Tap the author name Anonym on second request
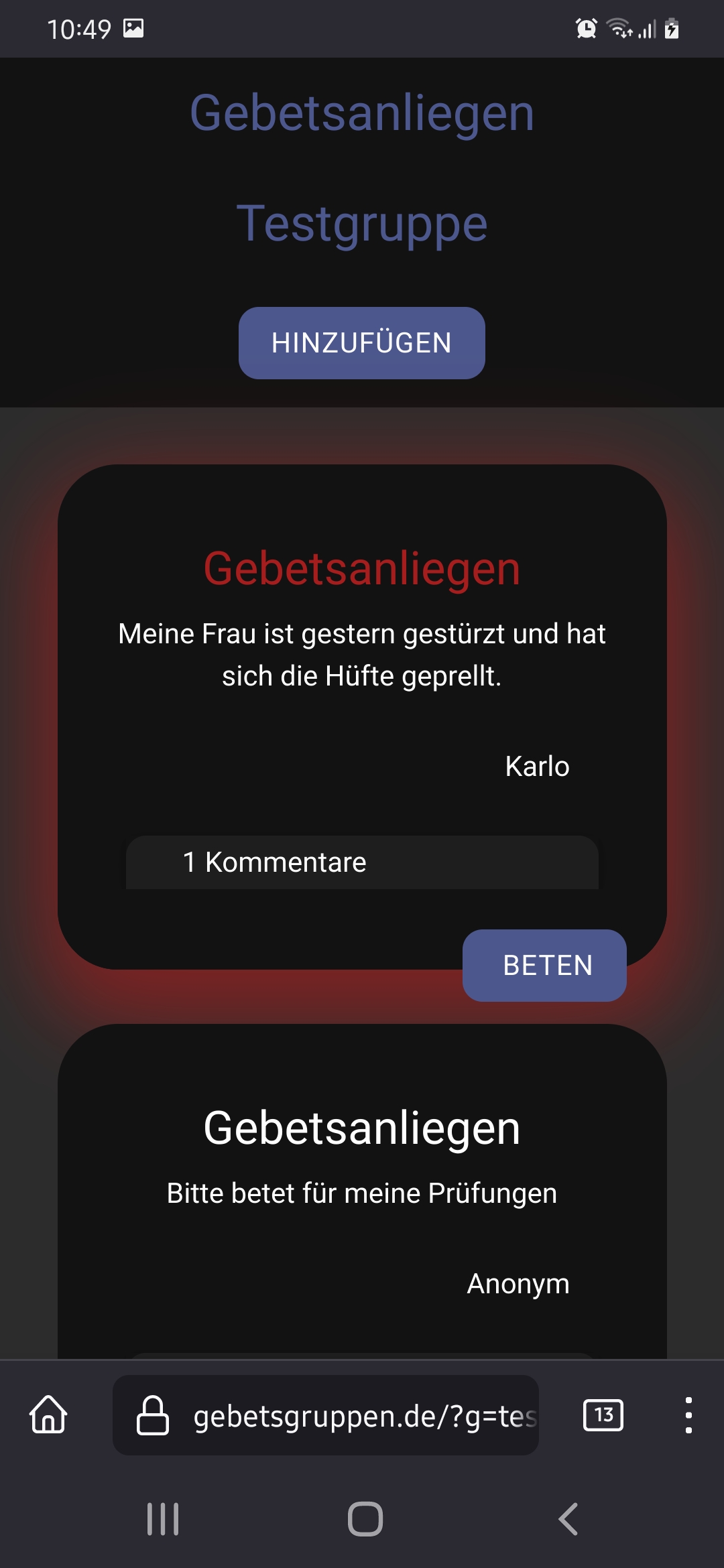724x1568 pixels. tap(518, 1283)
